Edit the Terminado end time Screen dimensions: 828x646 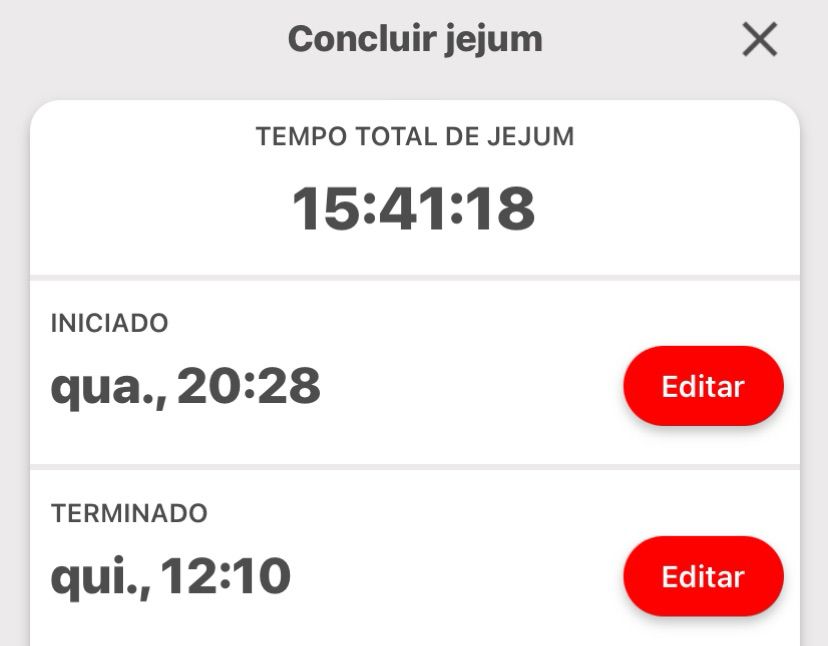[x=703, y=576]
